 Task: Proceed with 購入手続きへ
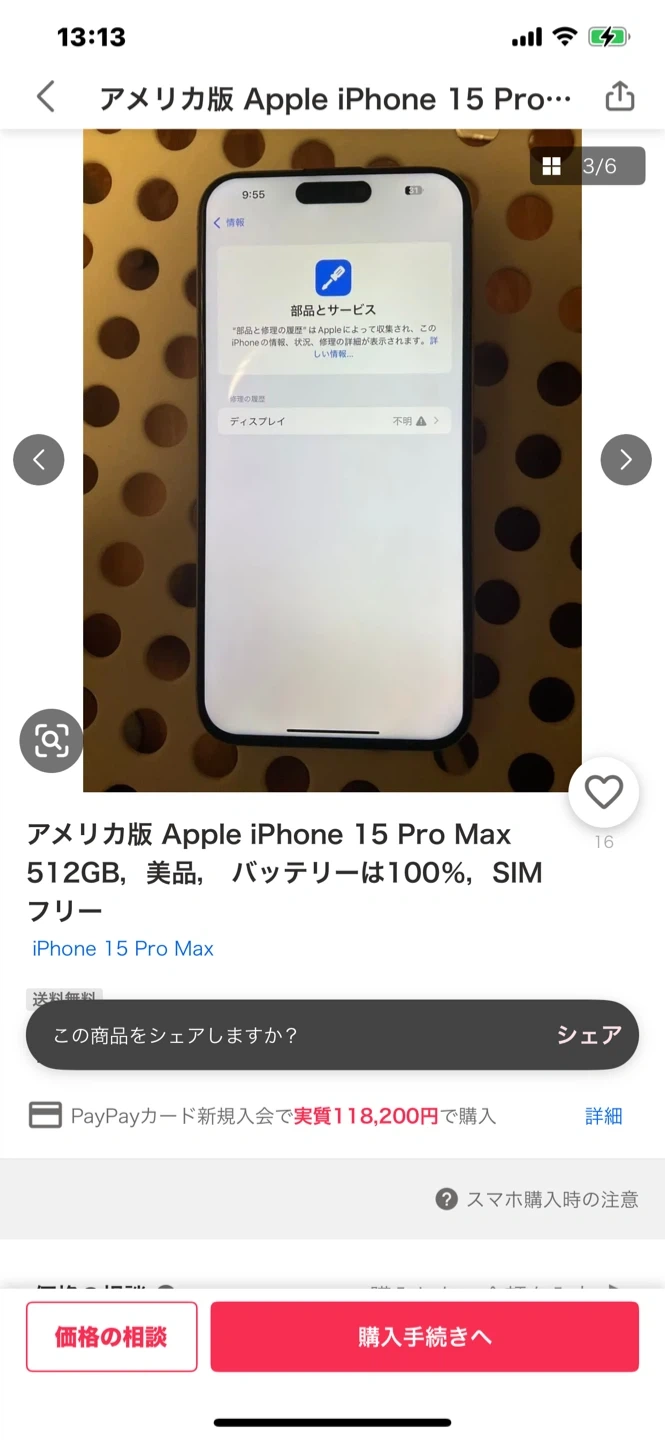point(424,1336)
